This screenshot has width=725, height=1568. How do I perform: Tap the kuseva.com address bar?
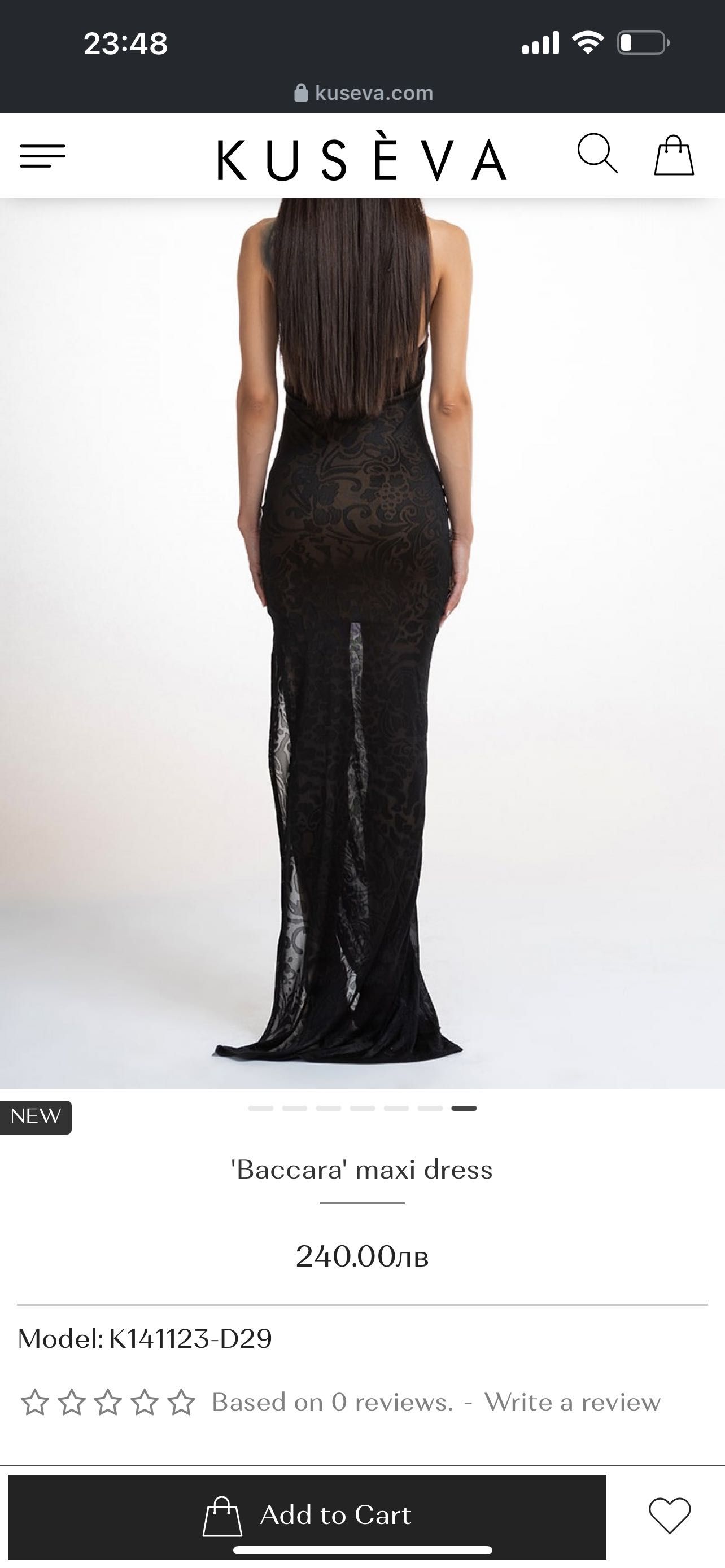click(x=364, y=93)
